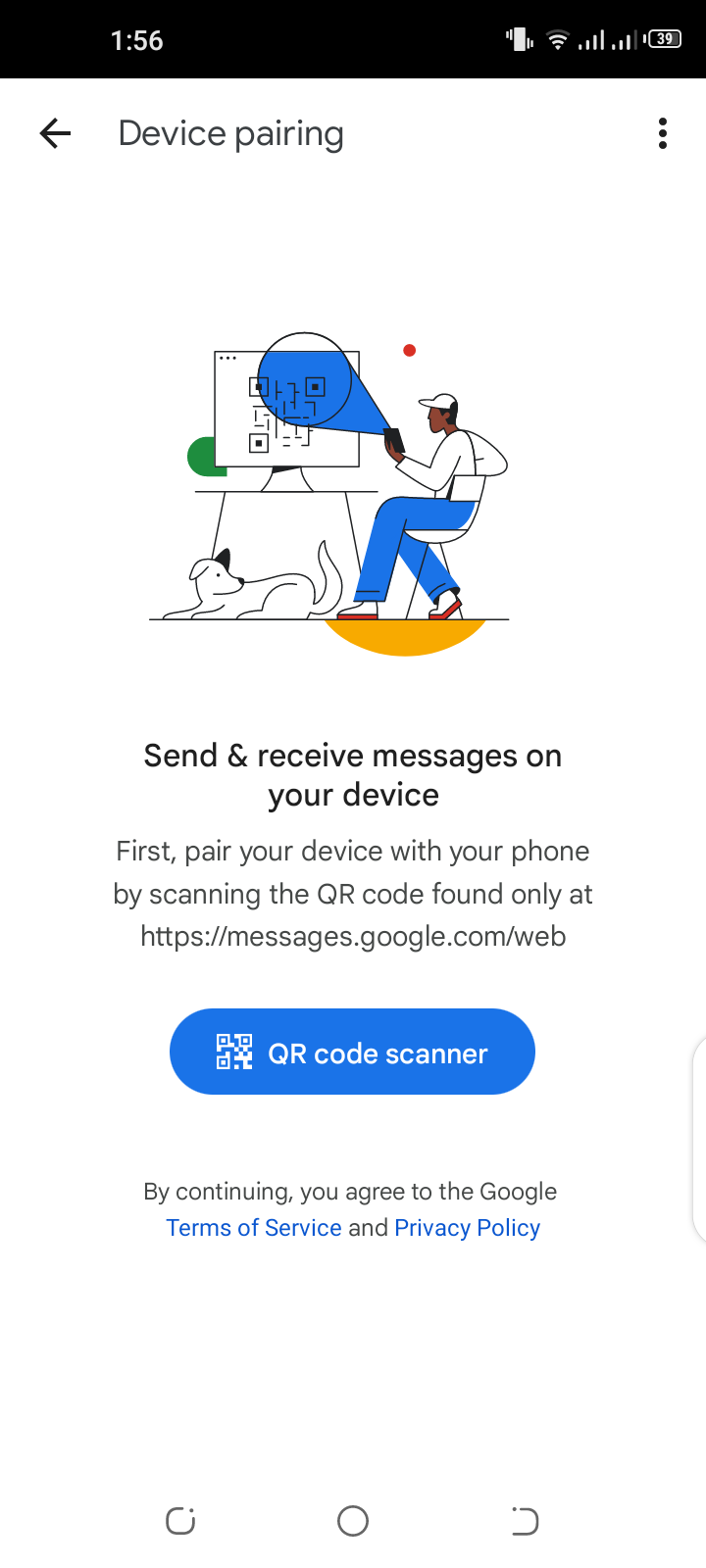Open the recent apps system button
The image size is (706, 1568).
tap(180, 1521)
